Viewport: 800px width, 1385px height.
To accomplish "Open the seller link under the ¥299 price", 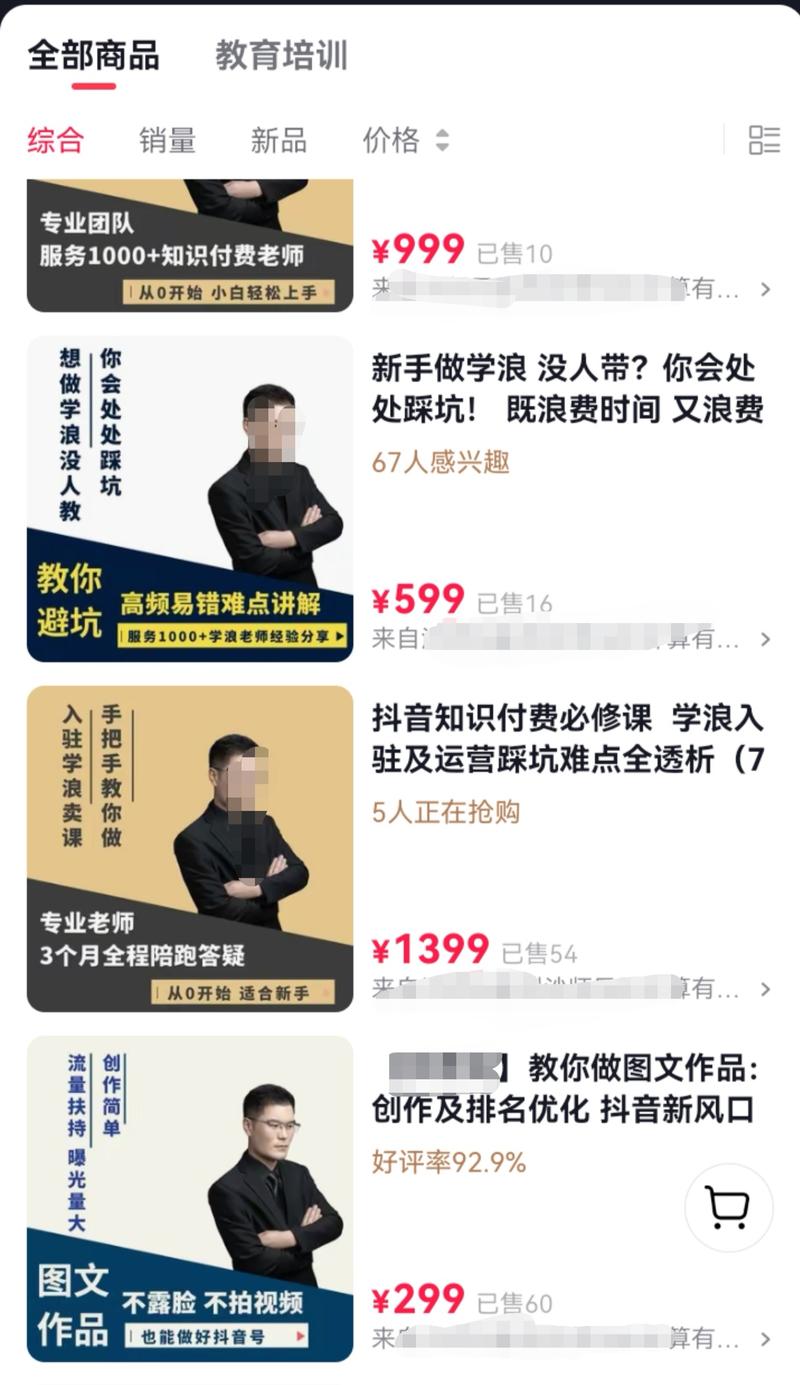I will 570,1338.
